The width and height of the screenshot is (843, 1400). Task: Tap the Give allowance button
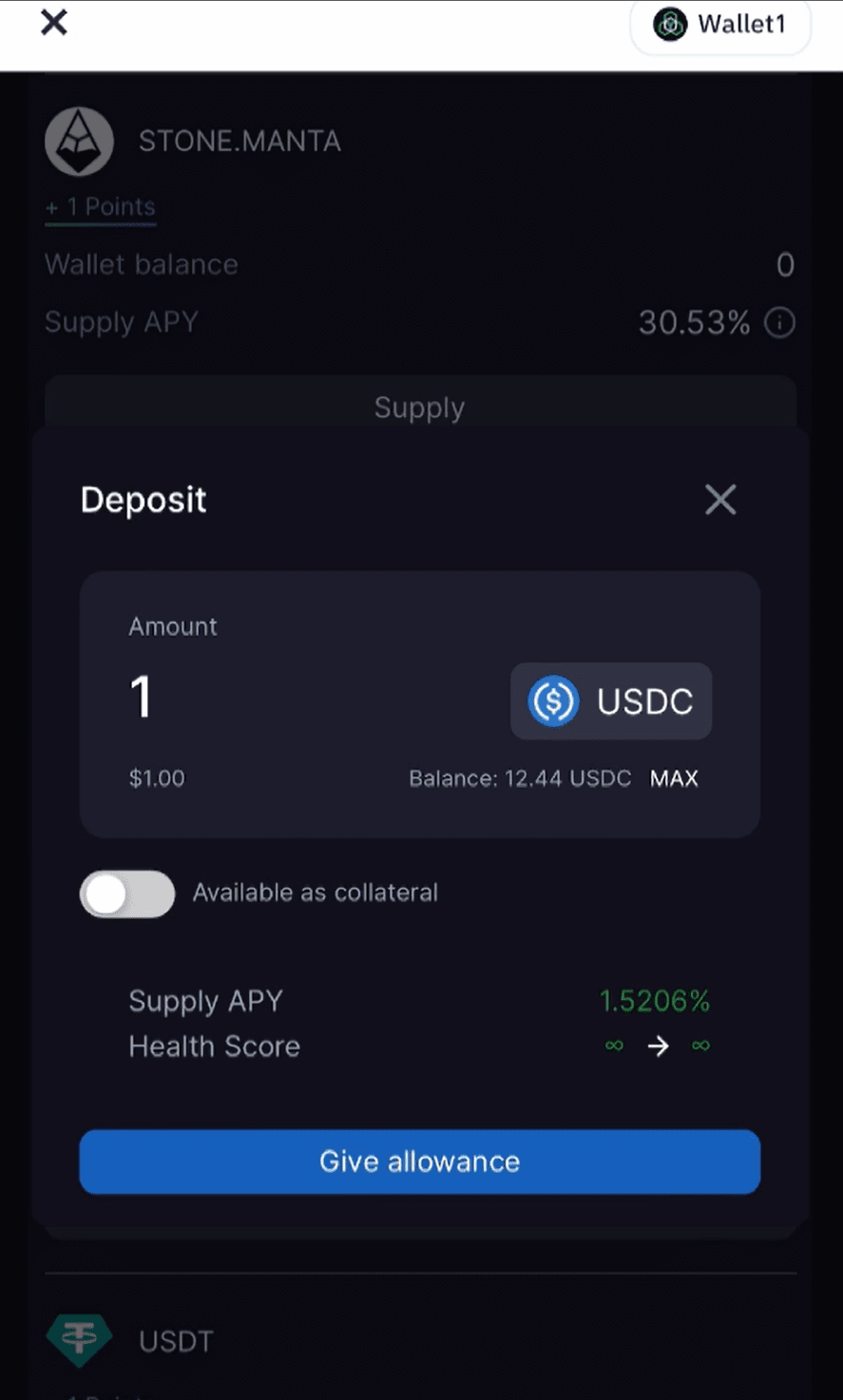419,1161
